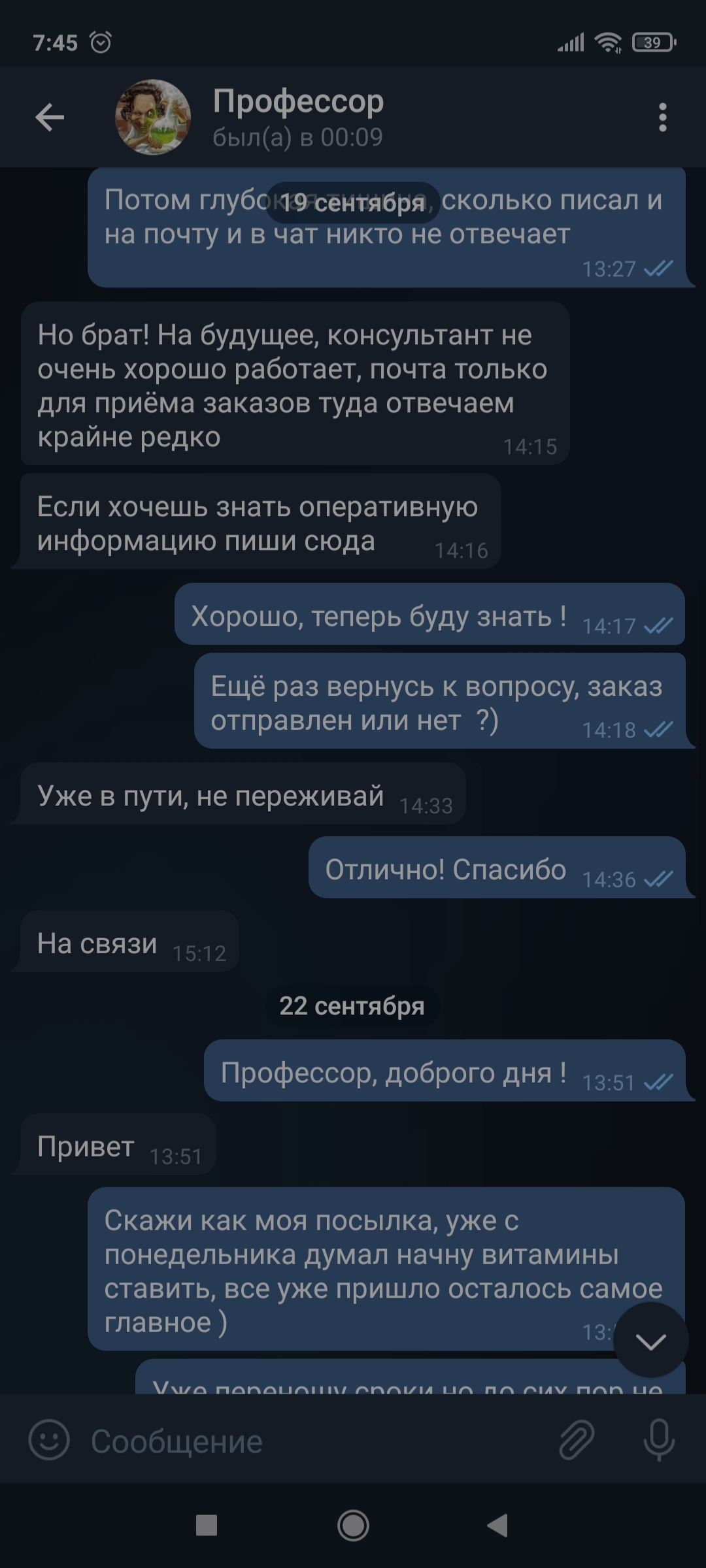This screenshot has height=1568, width=706.
Task: Record a voice message with the microphone
Action: click(658, 1440)
